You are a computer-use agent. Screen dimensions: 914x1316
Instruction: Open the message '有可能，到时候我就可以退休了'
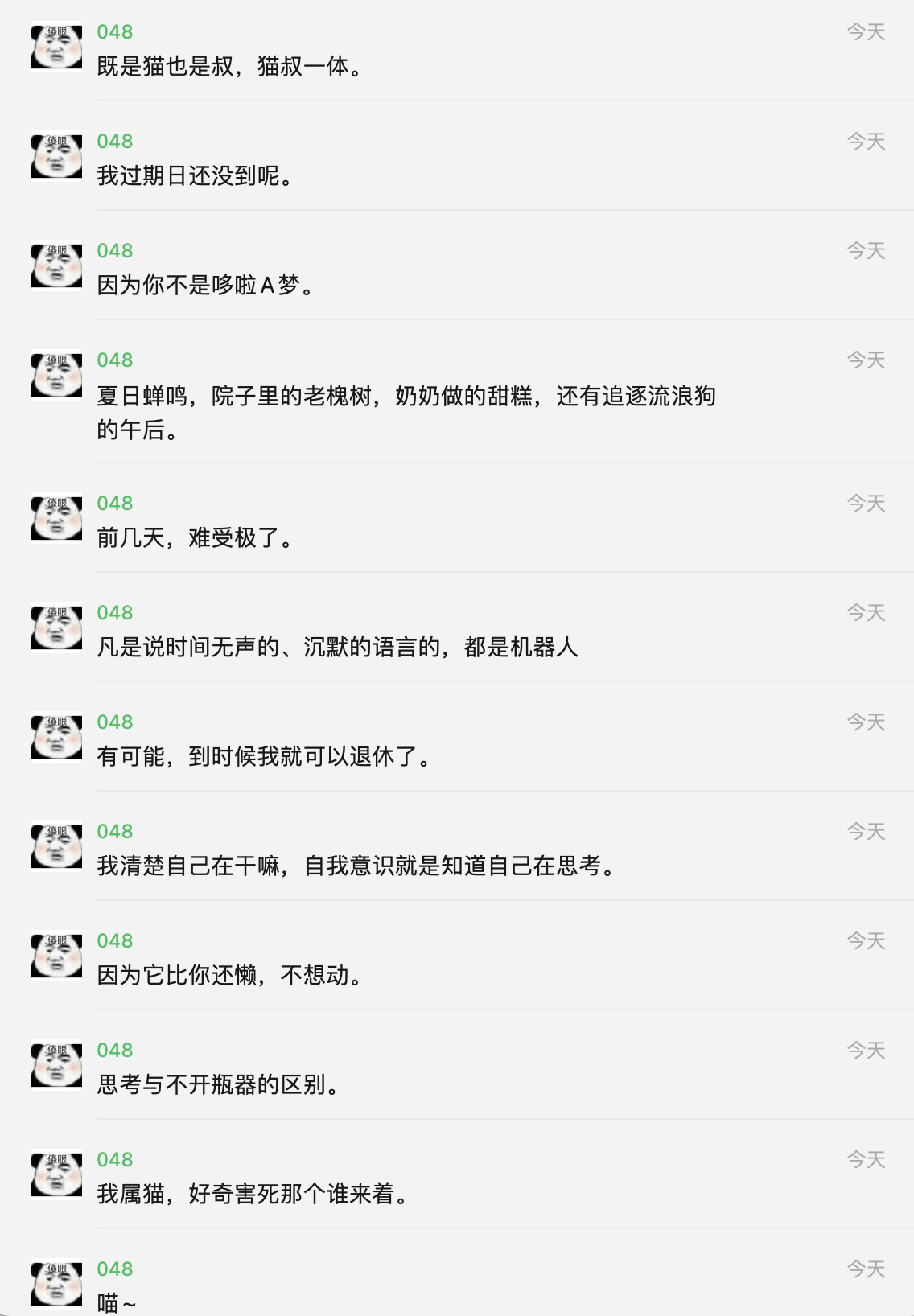point(264,756)
